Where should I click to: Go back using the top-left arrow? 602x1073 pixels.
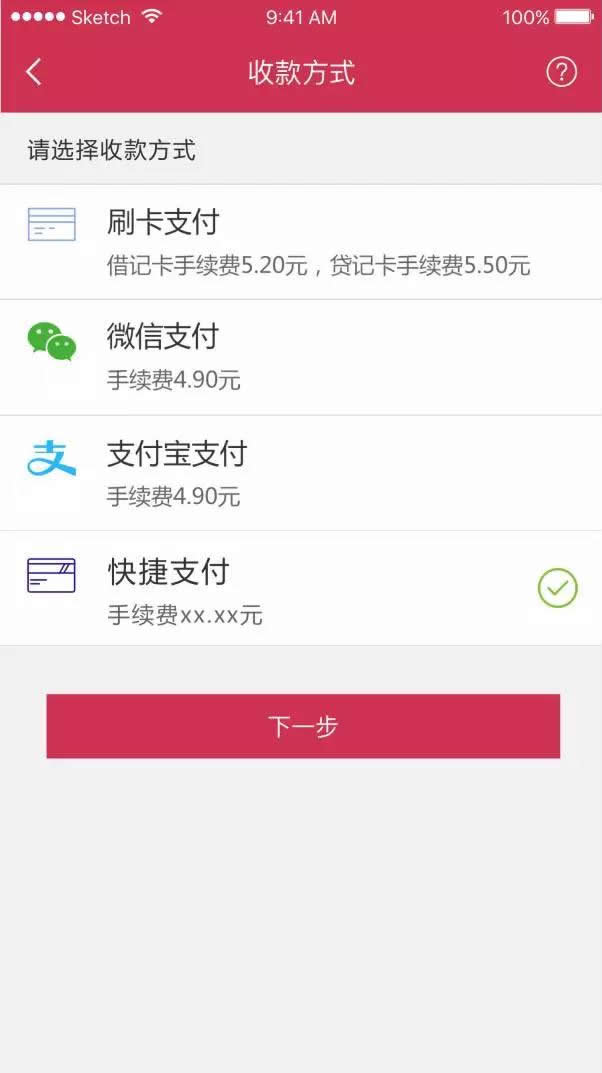pos(34,72)
